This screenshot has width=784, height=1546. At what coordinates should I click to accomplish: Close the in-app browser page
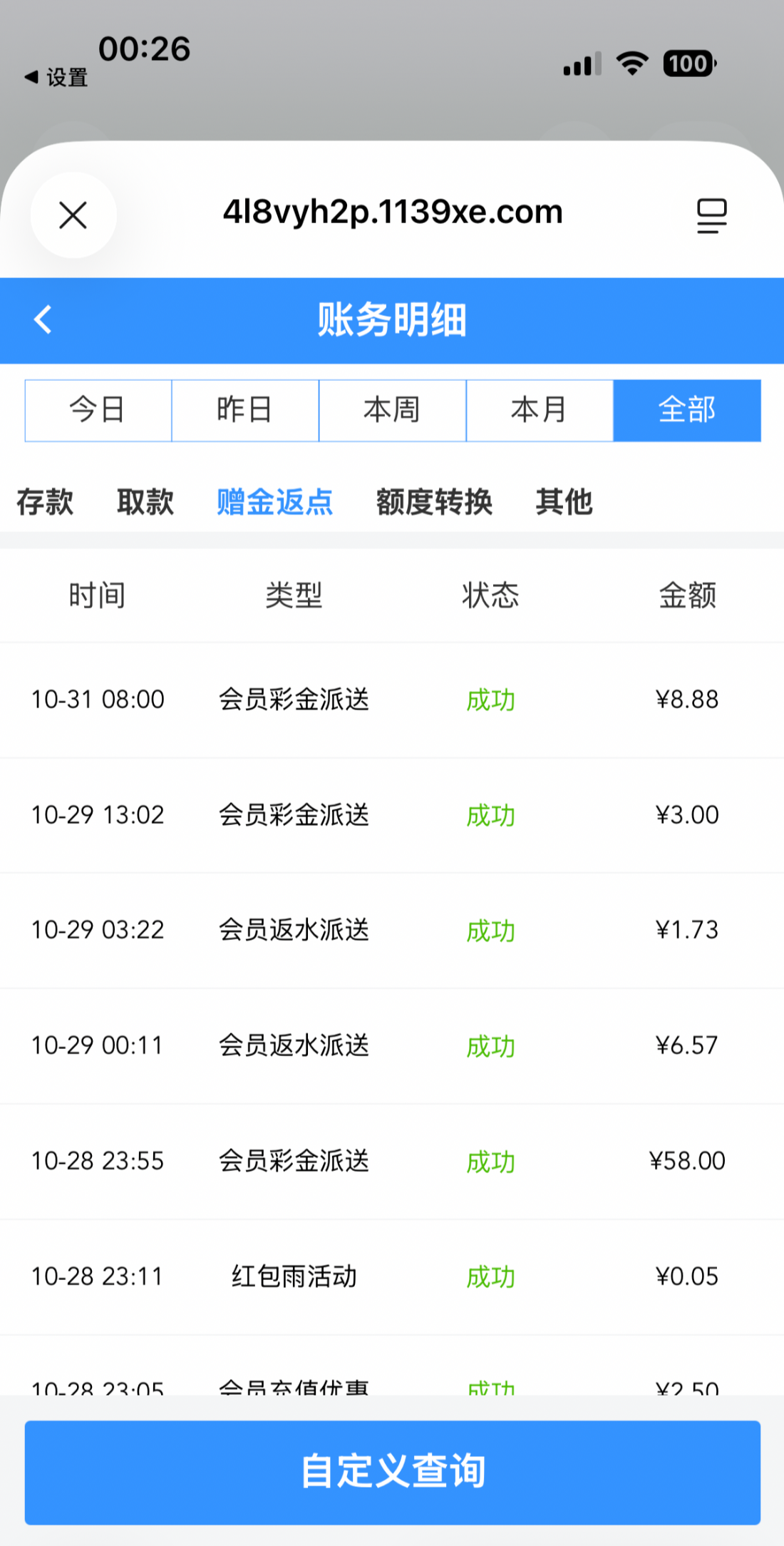tap(73, 215)
